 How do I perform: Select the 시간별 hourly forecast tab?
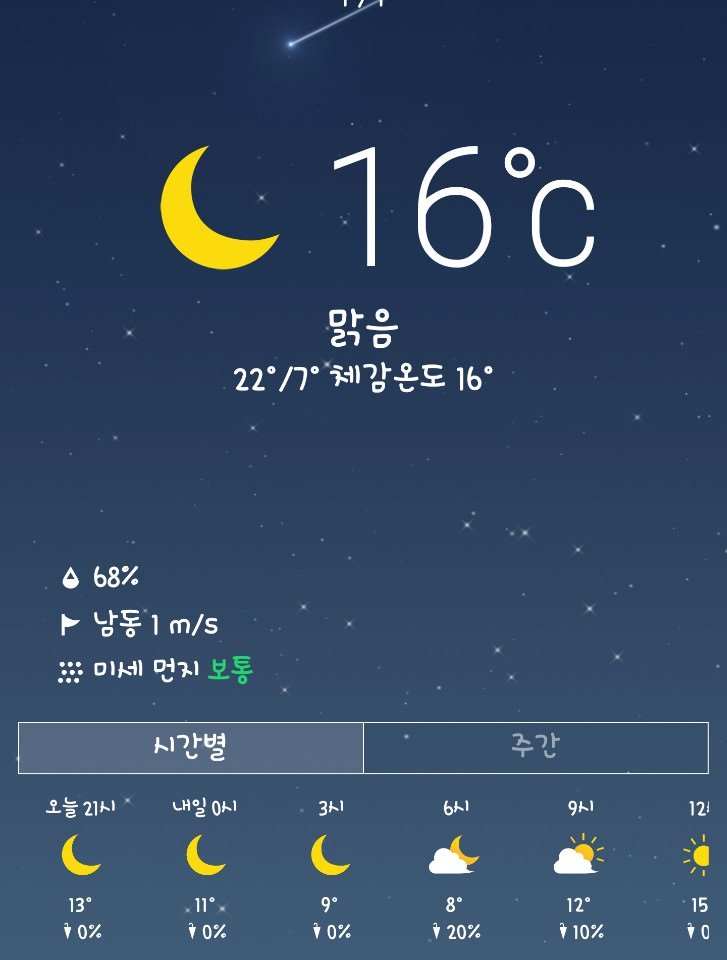[190, 747]
